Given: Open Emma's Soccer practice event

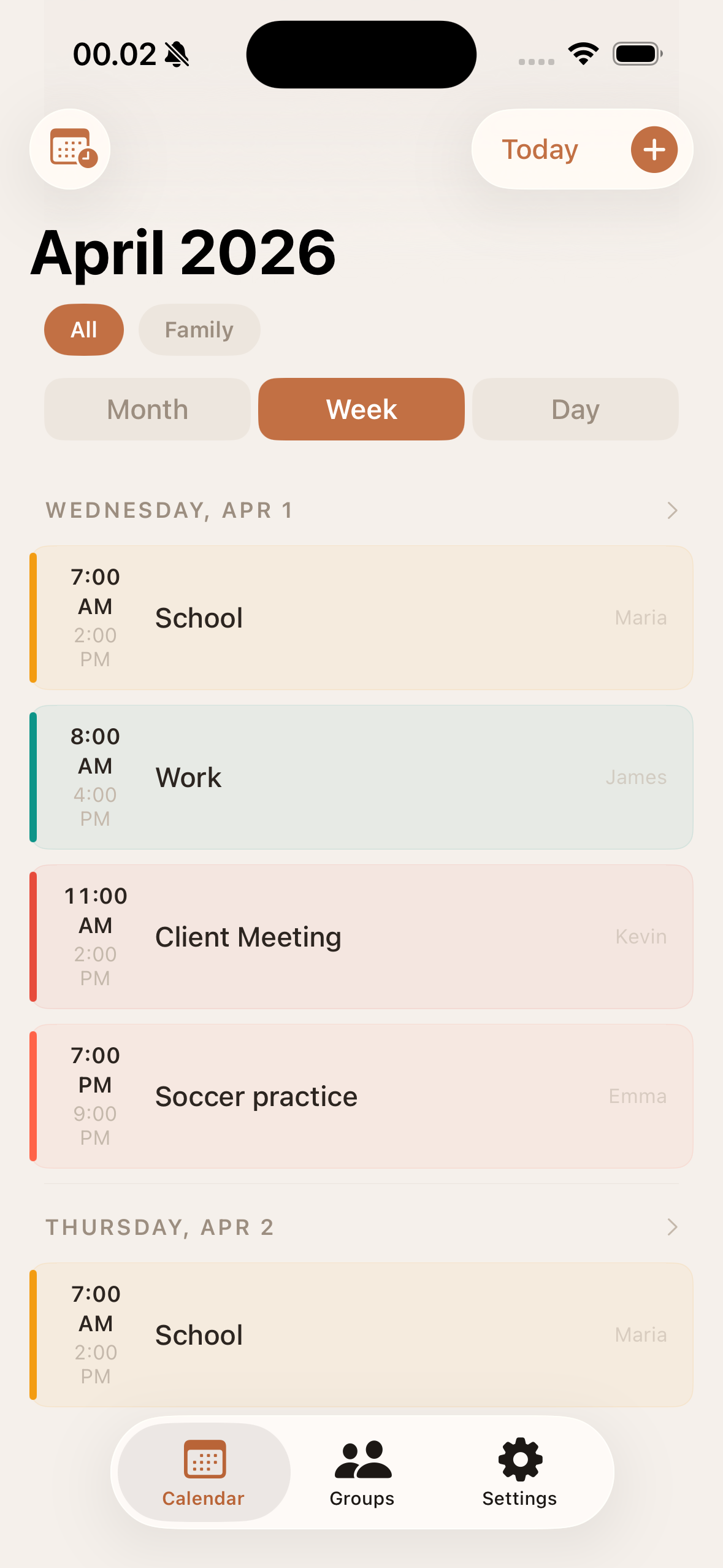Looking at the screenshot, I should [x=361, y=1096].
